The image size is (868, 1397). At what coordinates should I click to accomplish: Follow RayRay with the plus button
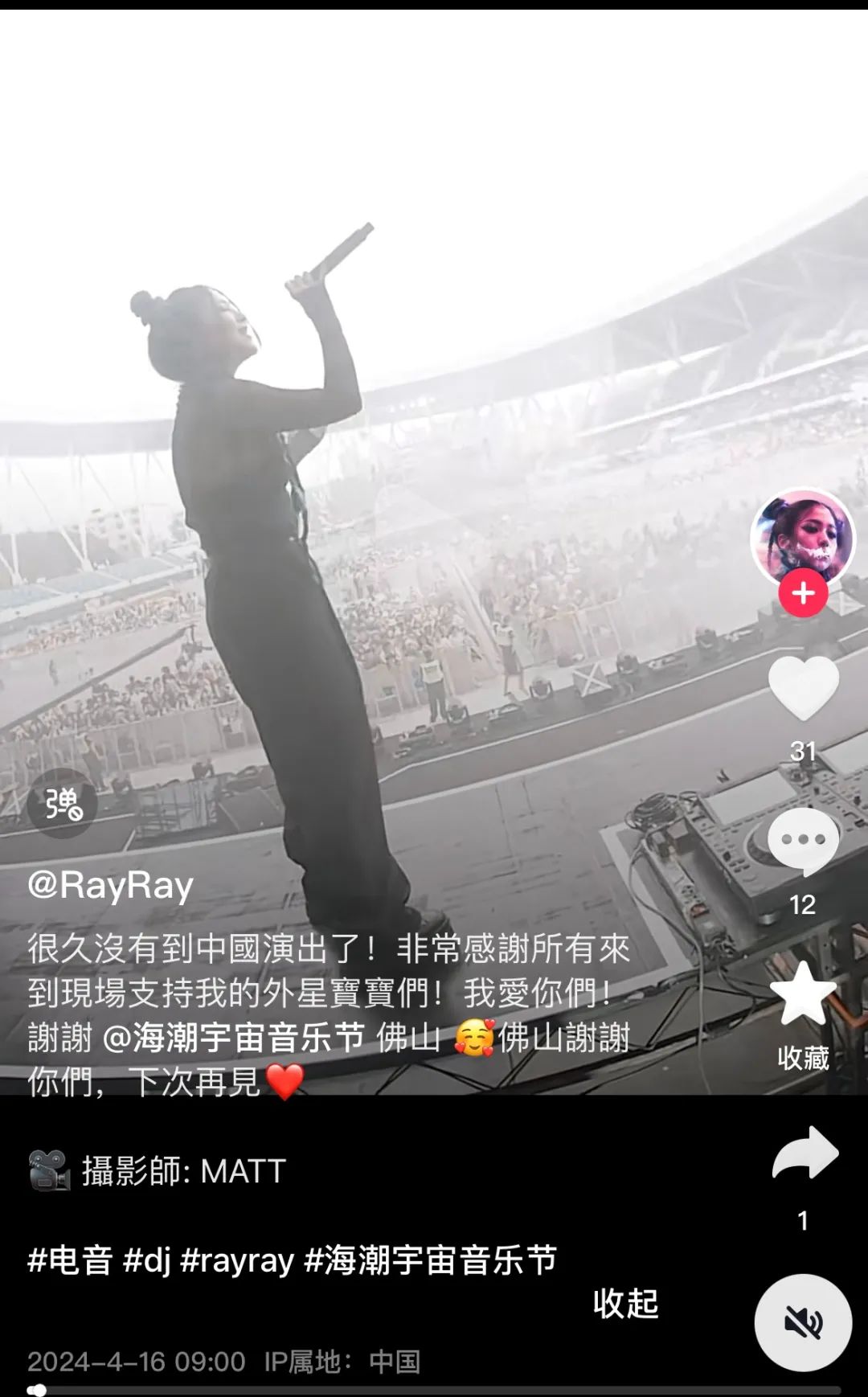coord(803,593)
